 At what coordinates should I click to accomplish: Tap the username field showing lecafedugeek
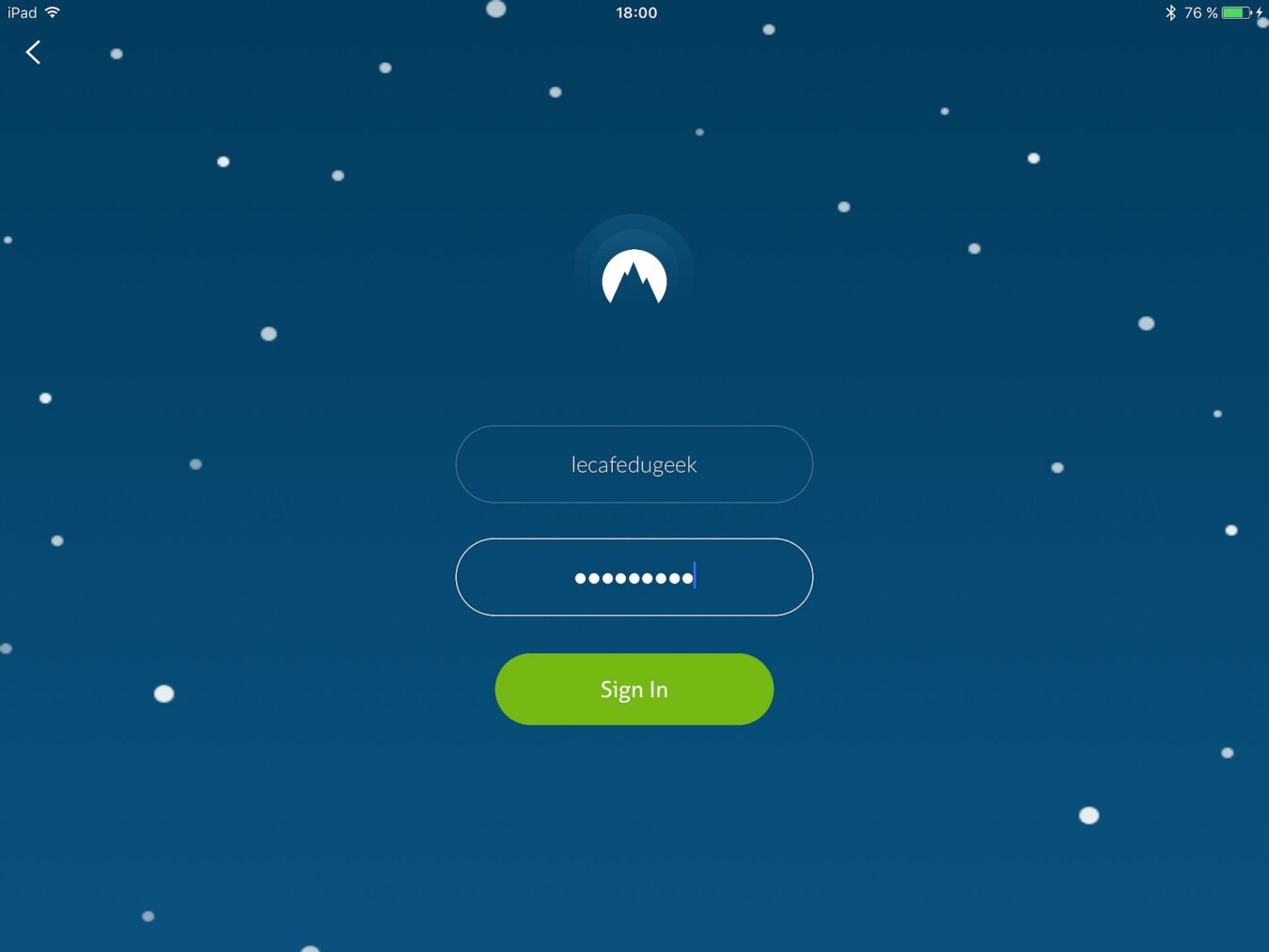634,464
